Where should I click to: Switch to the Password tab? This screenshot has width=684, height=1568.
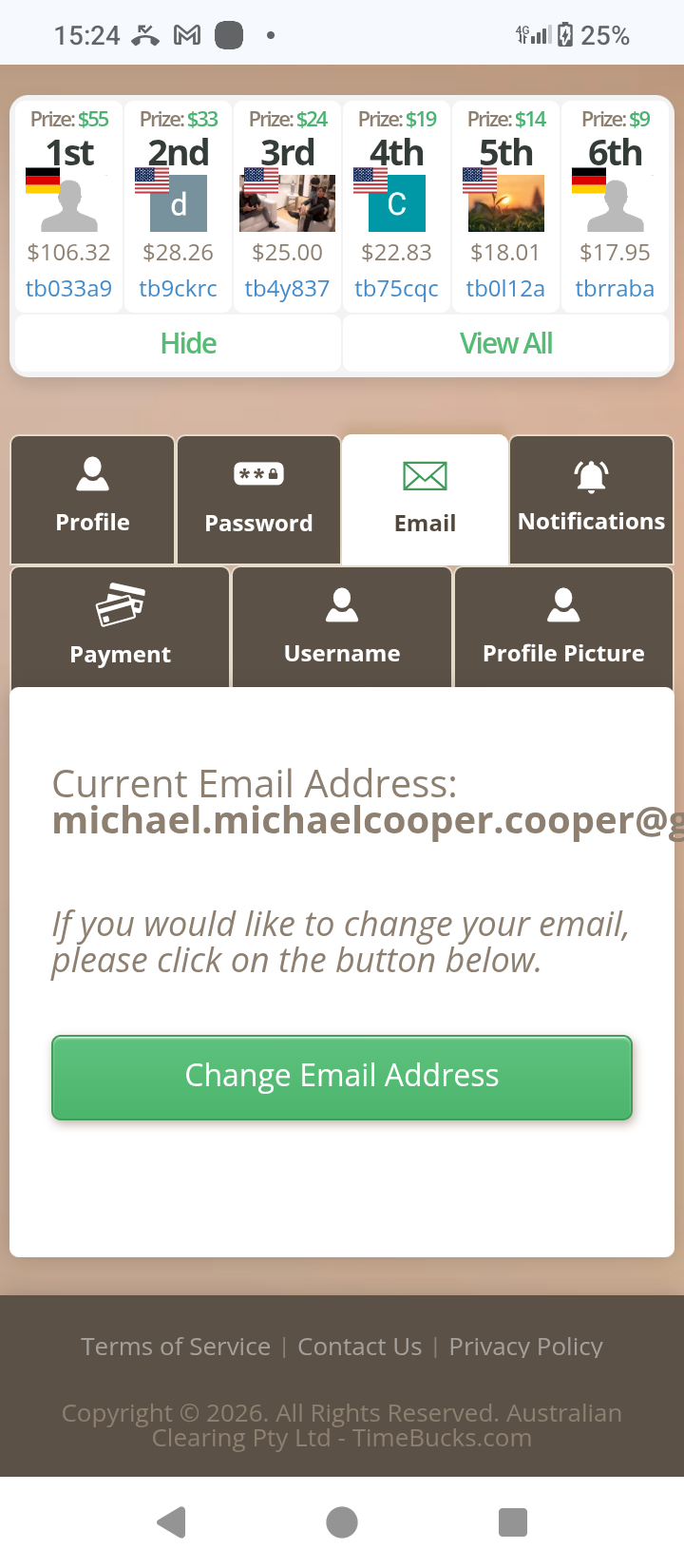pyautogui.click(x=258, y=500)
